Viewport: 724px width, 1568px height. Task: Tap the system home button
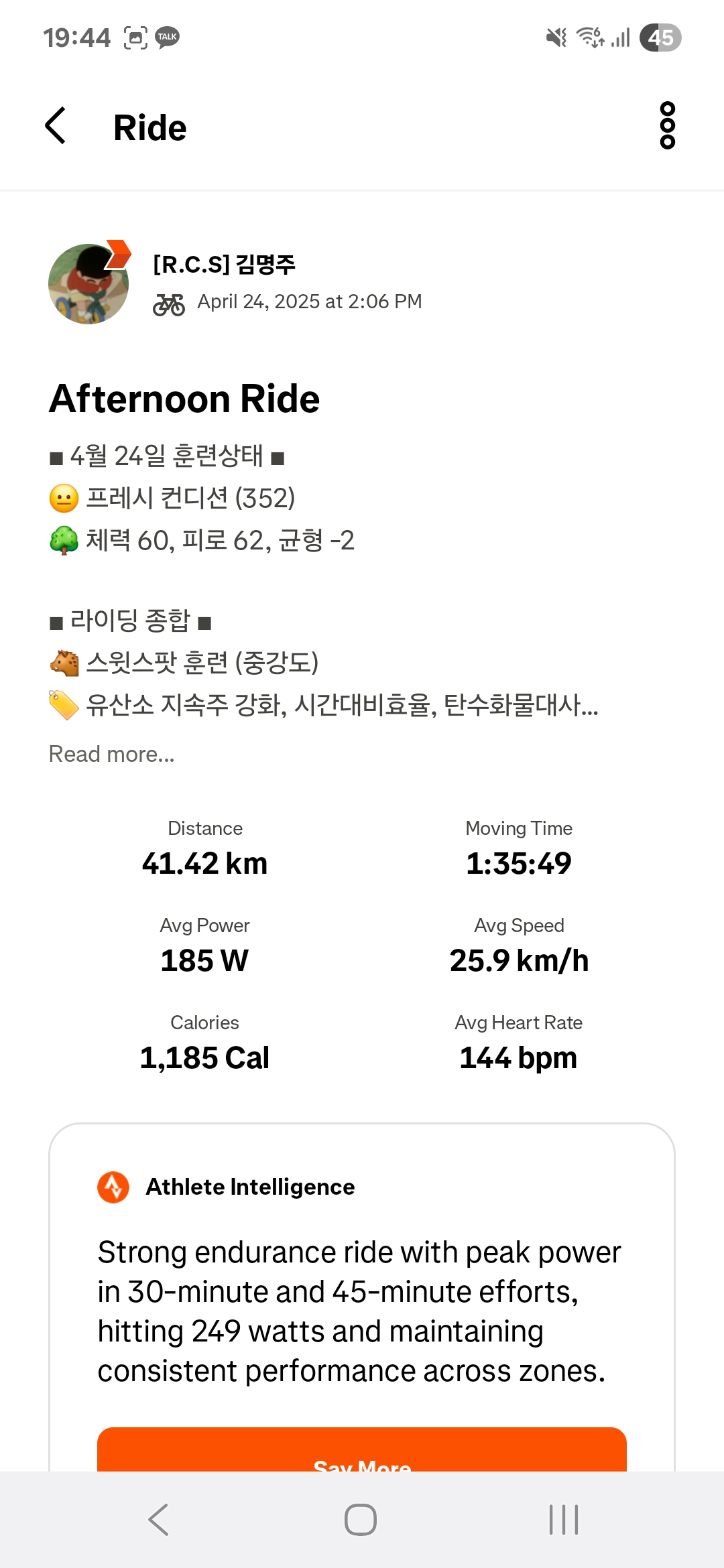coord(361,1519)
